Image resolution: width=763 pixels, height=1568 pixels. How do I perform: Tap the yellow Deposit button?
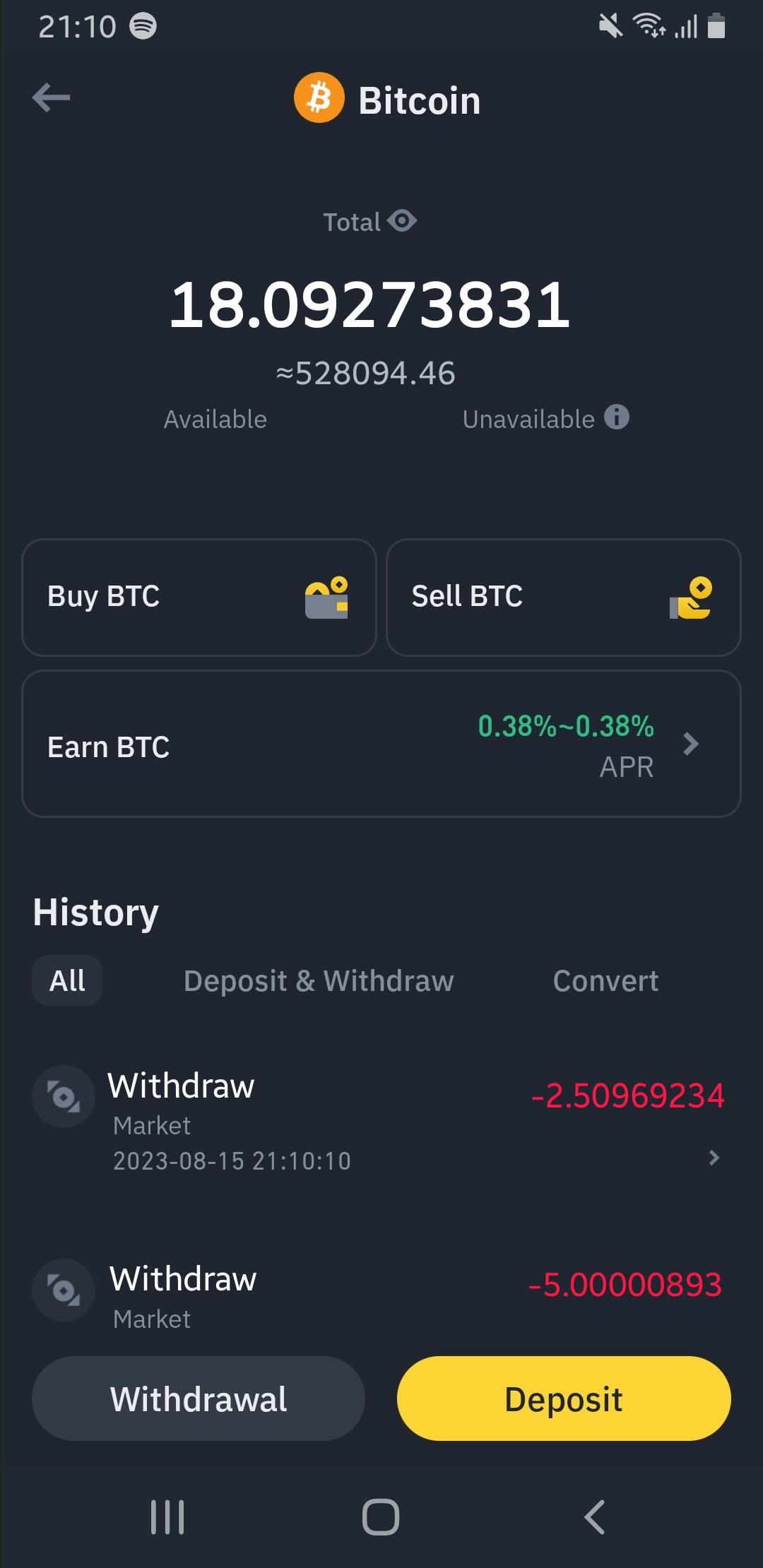pos(564,1398)
